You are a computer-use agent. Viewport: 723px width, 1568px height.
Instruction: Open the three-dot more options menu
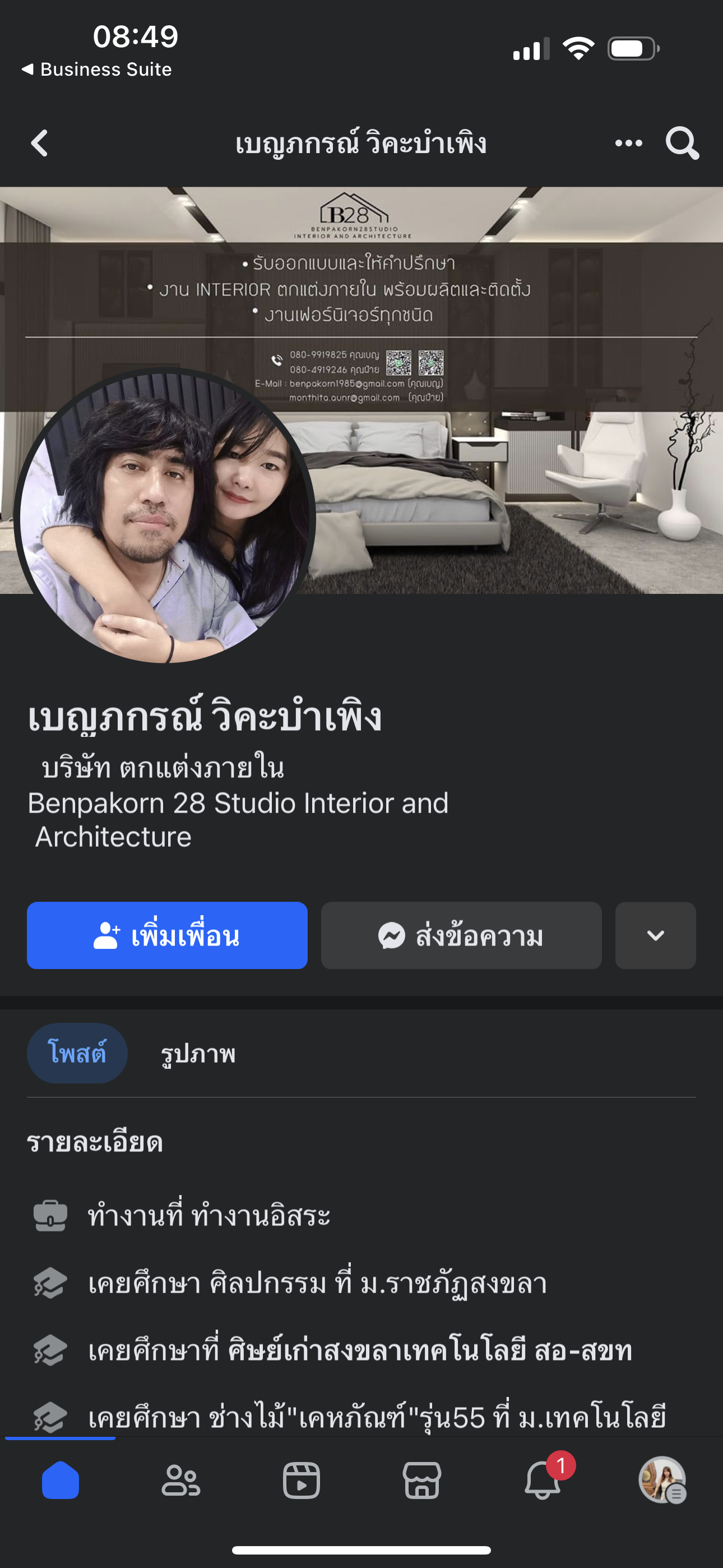click(628, 144)
